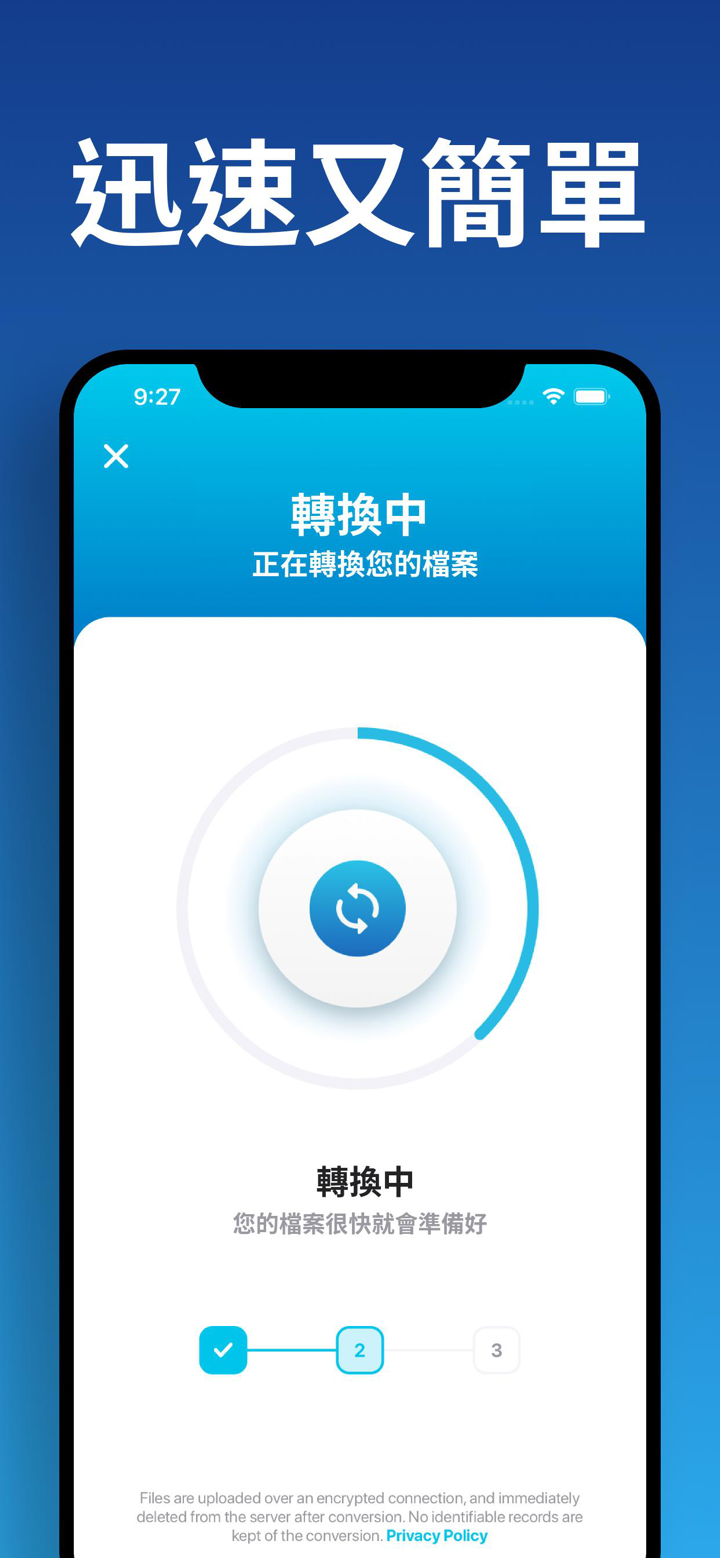720x1558 pixels.
Task: Tap the clock showing 9:27
Action: (157, 397)
